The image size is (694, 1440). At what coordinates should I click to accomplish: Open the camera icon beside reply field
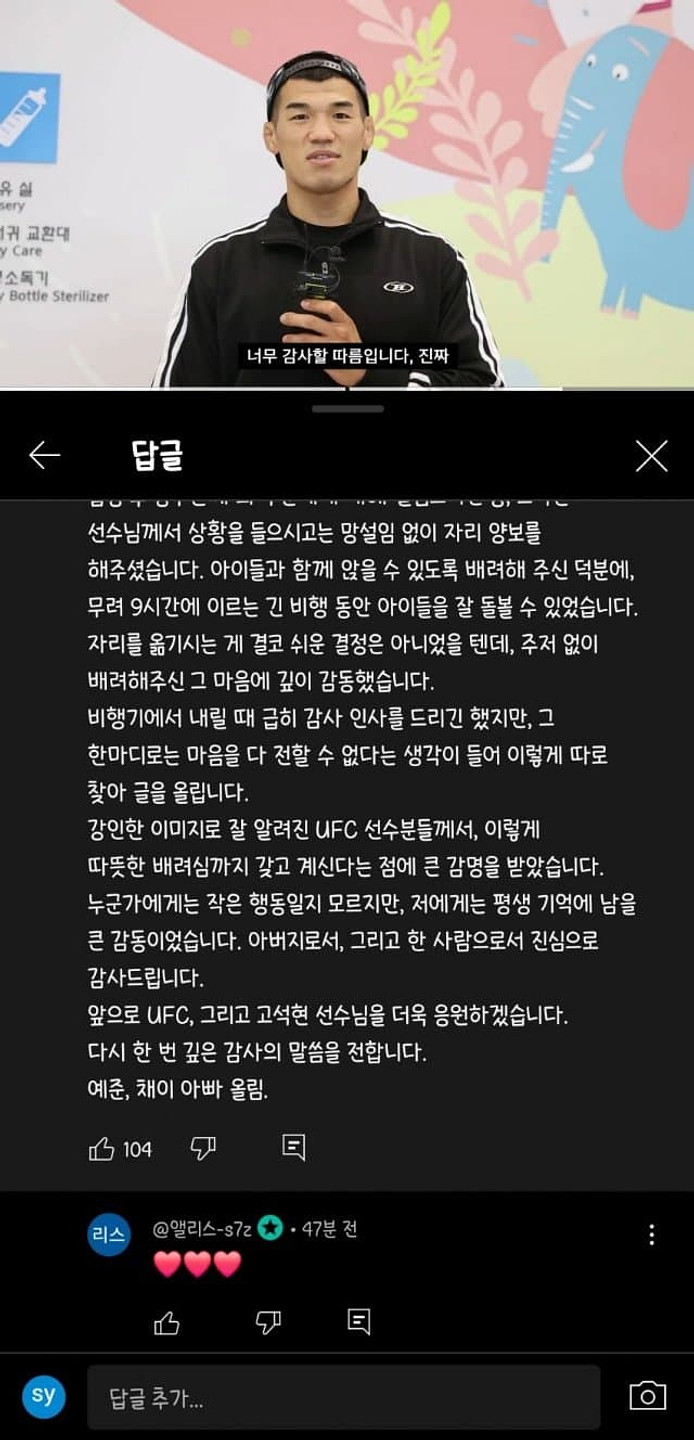click(647, 1396)
